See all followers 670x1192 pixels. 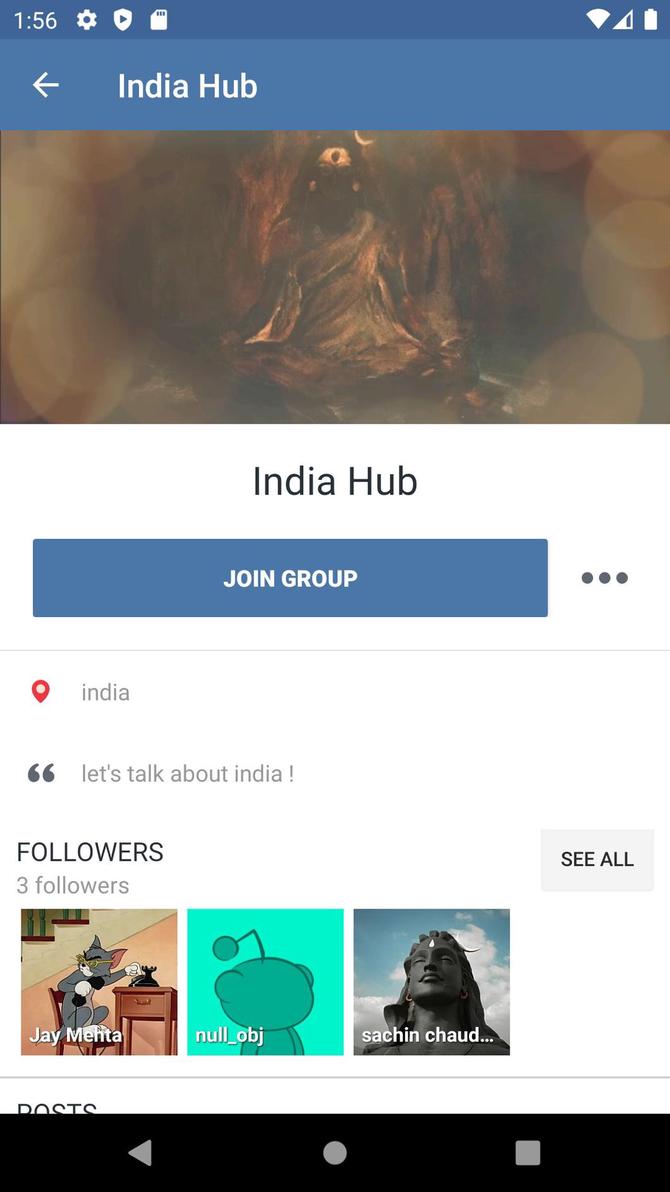pyautogui.click(x=597, y=859)
